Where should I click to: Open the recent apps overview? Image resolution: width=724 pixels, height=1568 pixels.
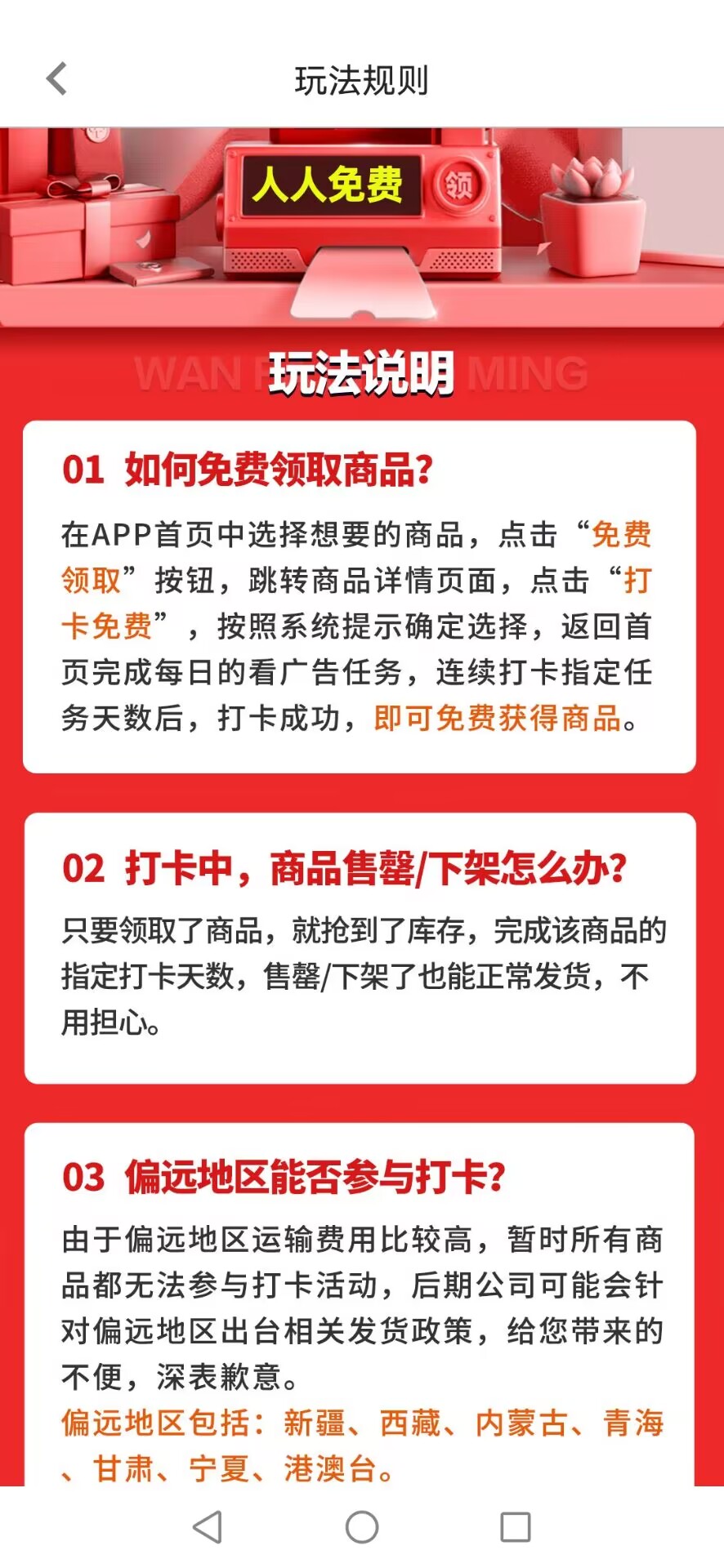[516, 1526]
